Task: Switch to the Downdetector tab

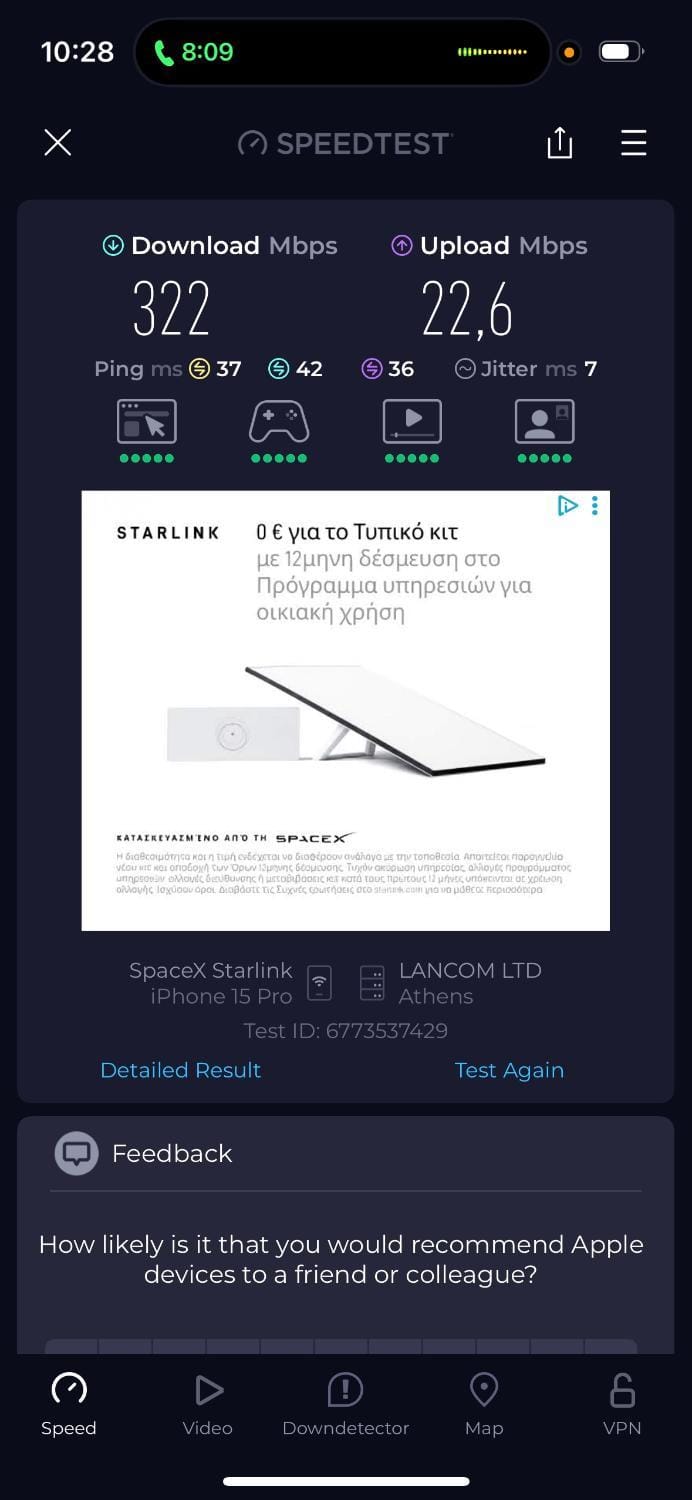Action: [x=346, y=1404]
